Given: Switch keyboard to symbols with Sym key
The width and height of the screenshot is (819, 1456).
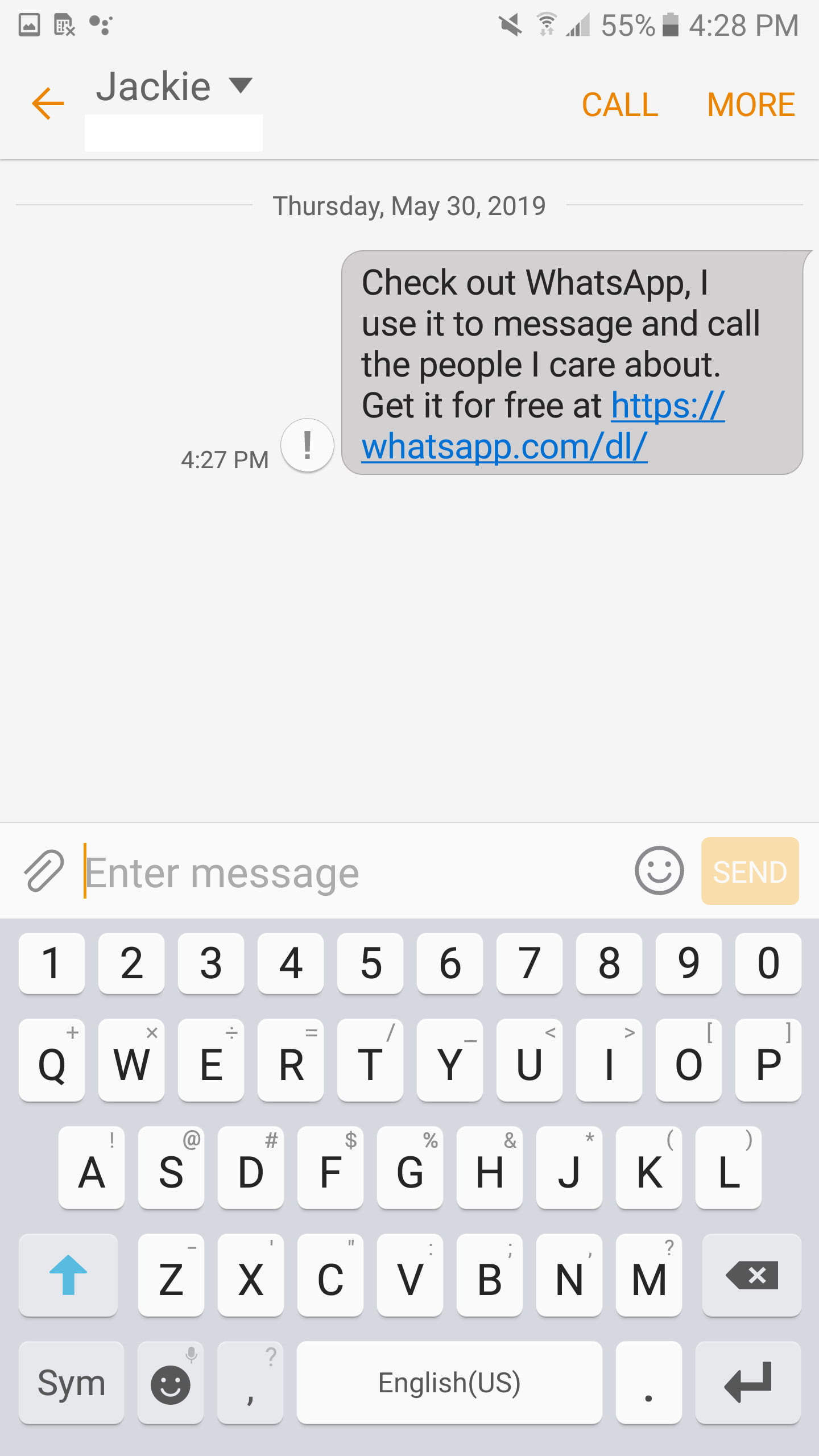Looking at the screenshot, I should [x=71, y=1383].
